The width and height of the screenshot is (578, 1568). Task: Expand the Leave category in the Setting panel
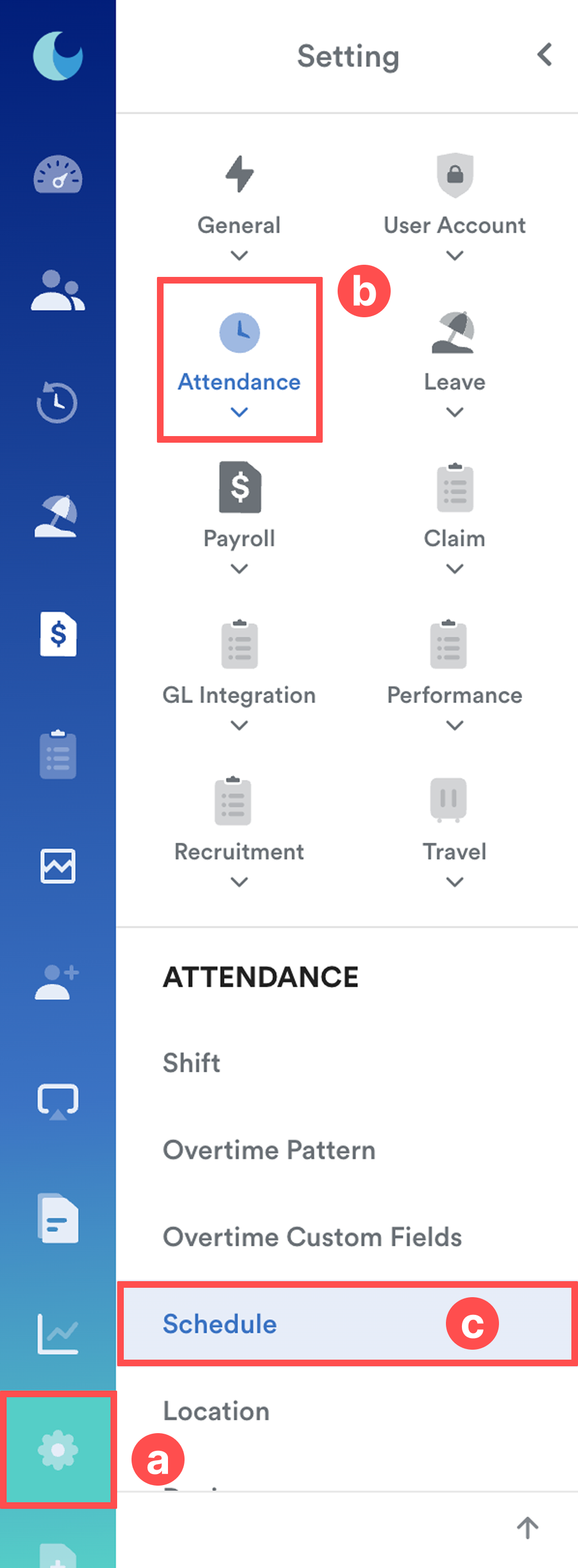(454, 363)
